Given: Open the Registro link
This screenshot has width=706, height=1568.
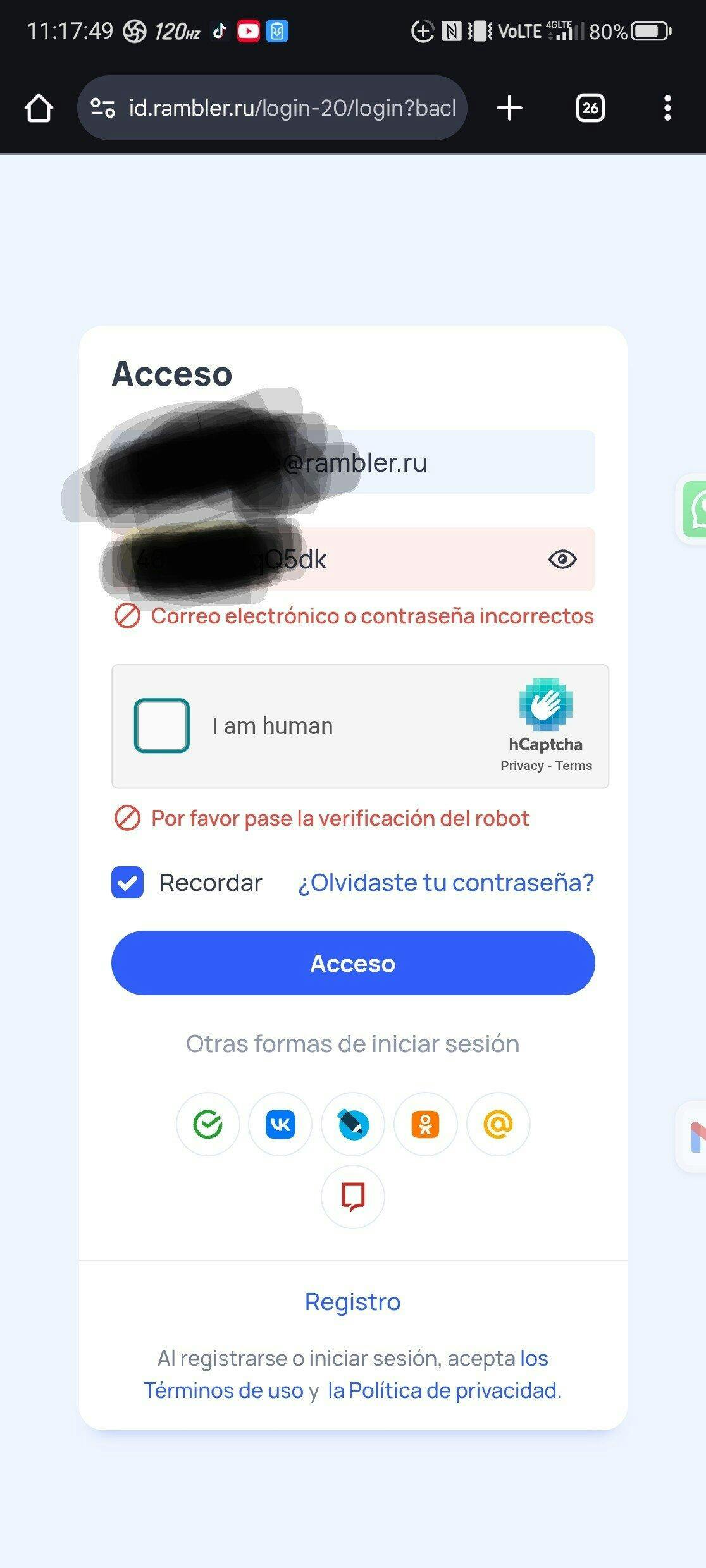Looking at the screenshot, I should (x=353, y=1302).
